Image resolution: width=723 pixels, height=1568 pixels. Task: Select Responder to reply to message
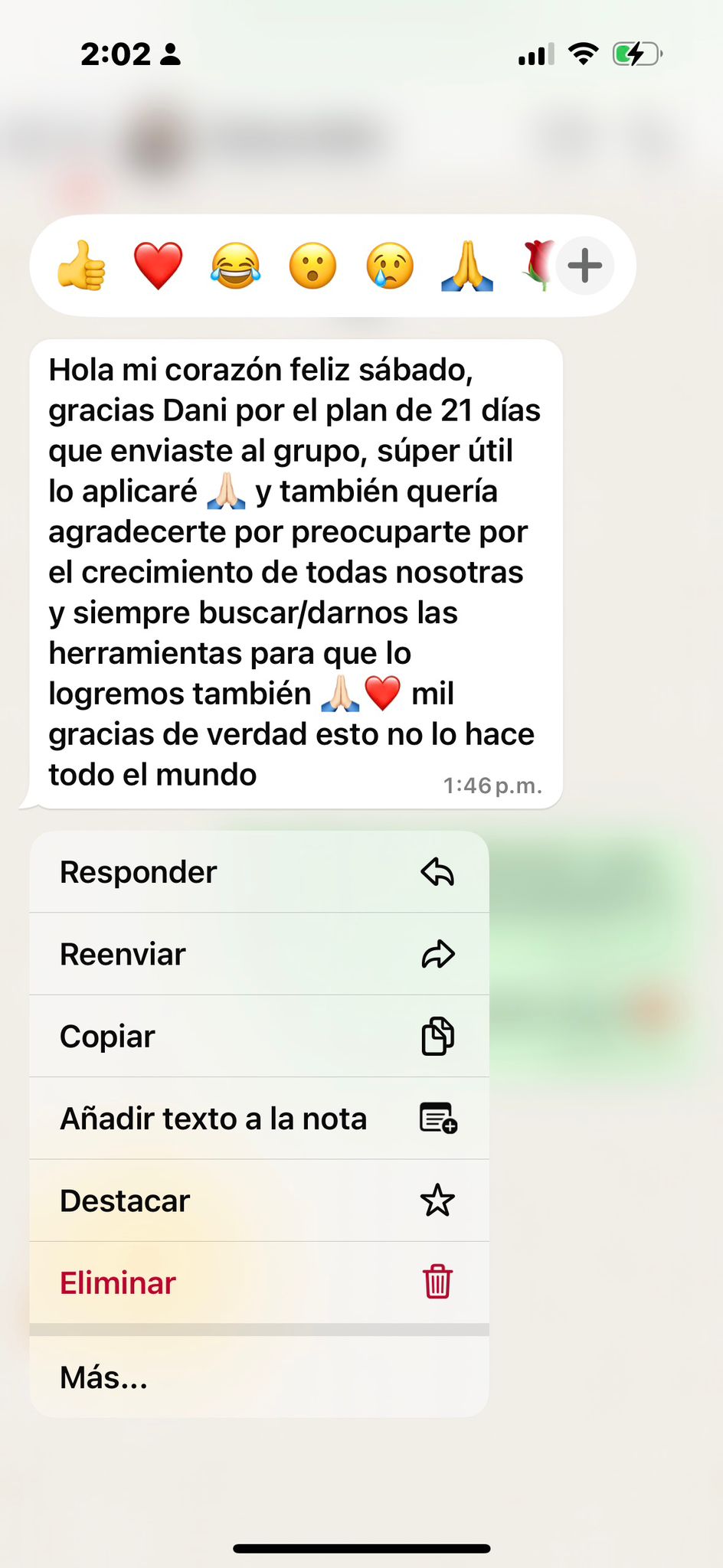point(259,872)
